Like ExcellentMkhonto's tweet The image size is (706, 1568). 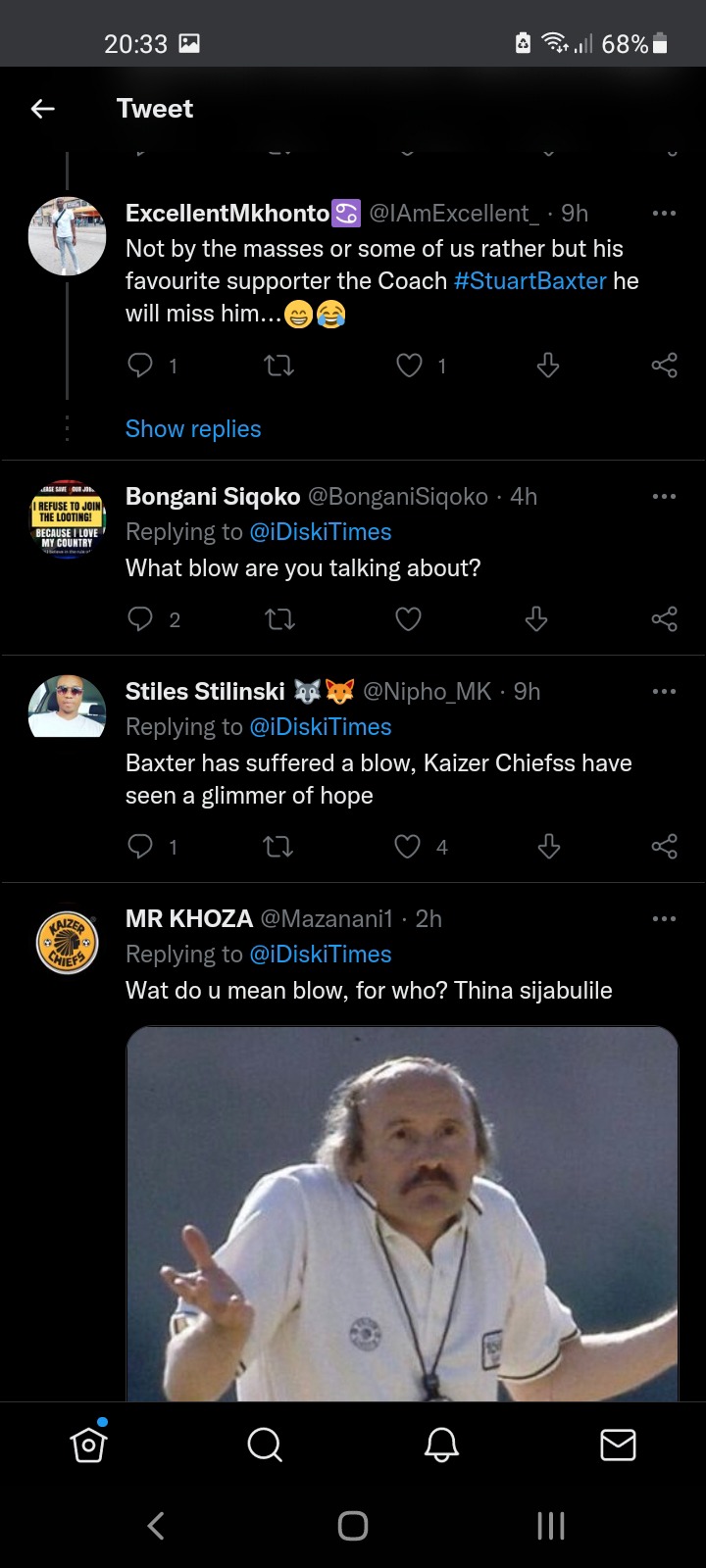409,366
